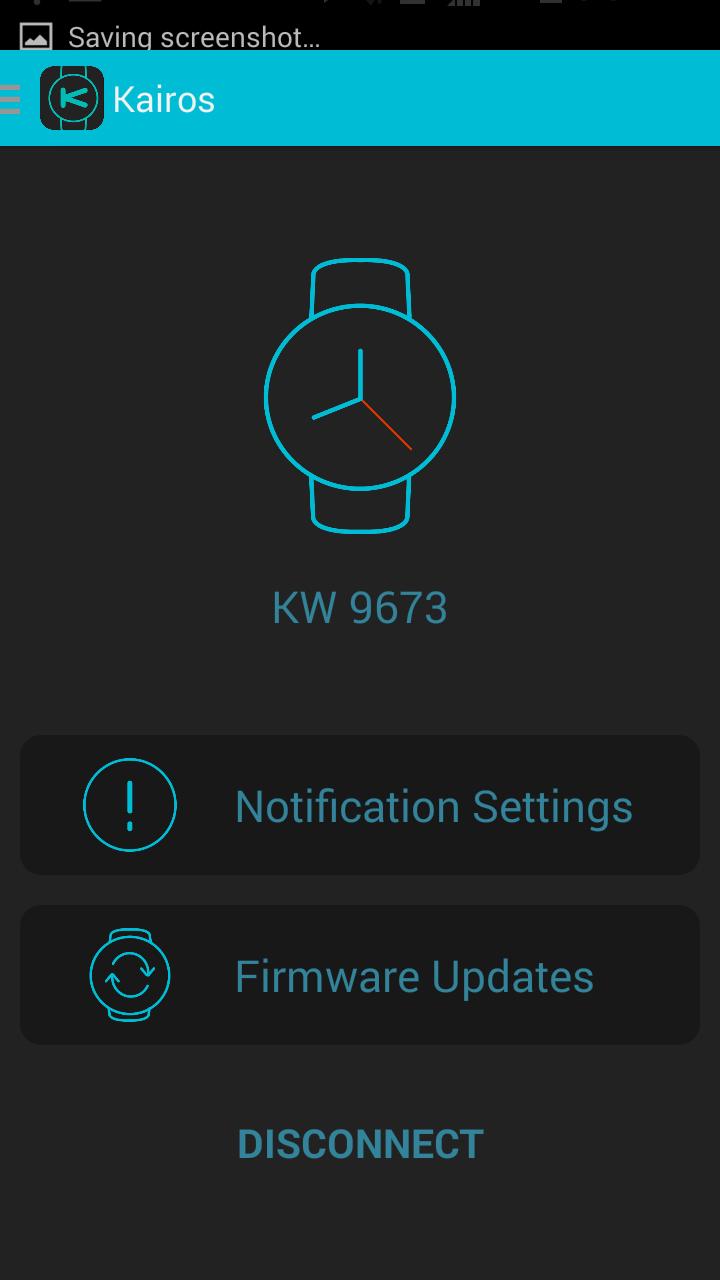720x1280 pixels.
Task: Tap the Saving screenshot notification
Action: point(195,36)
